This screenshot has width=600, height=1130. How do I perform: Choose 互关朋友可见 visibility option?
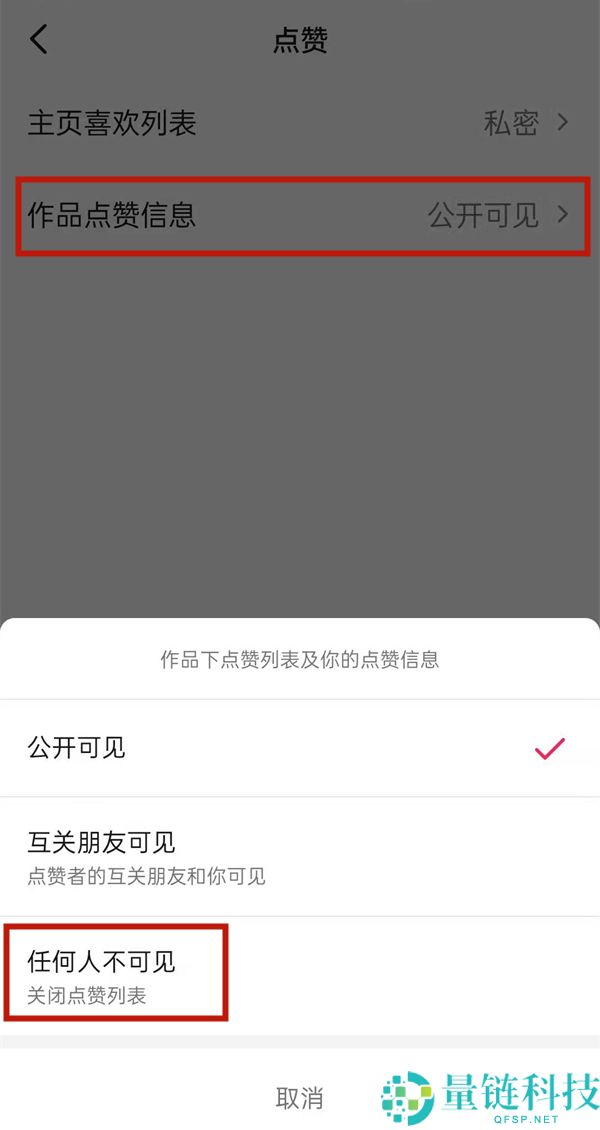[x=299, y=857]
